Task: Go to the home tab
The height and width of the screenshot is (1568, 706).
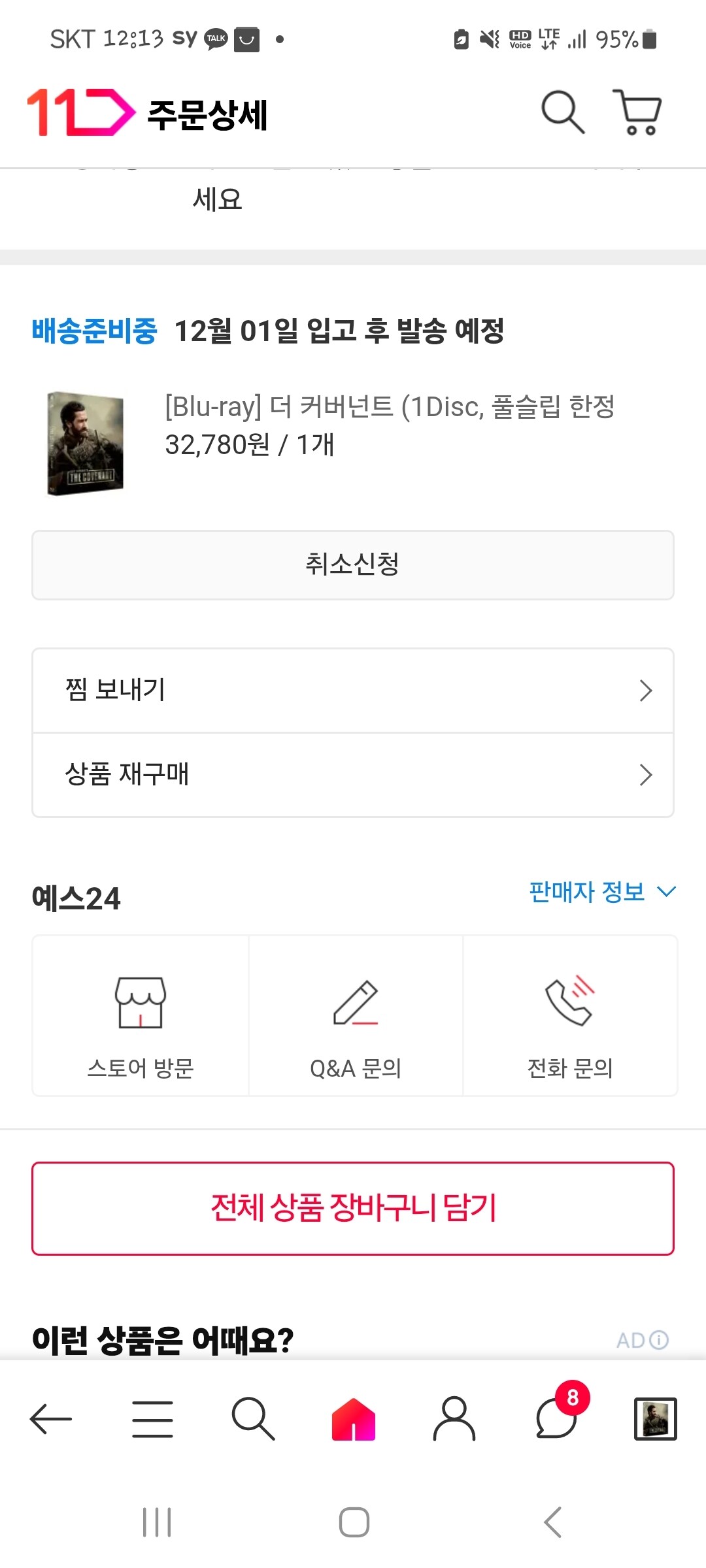Action: (x=354, y=1419)
